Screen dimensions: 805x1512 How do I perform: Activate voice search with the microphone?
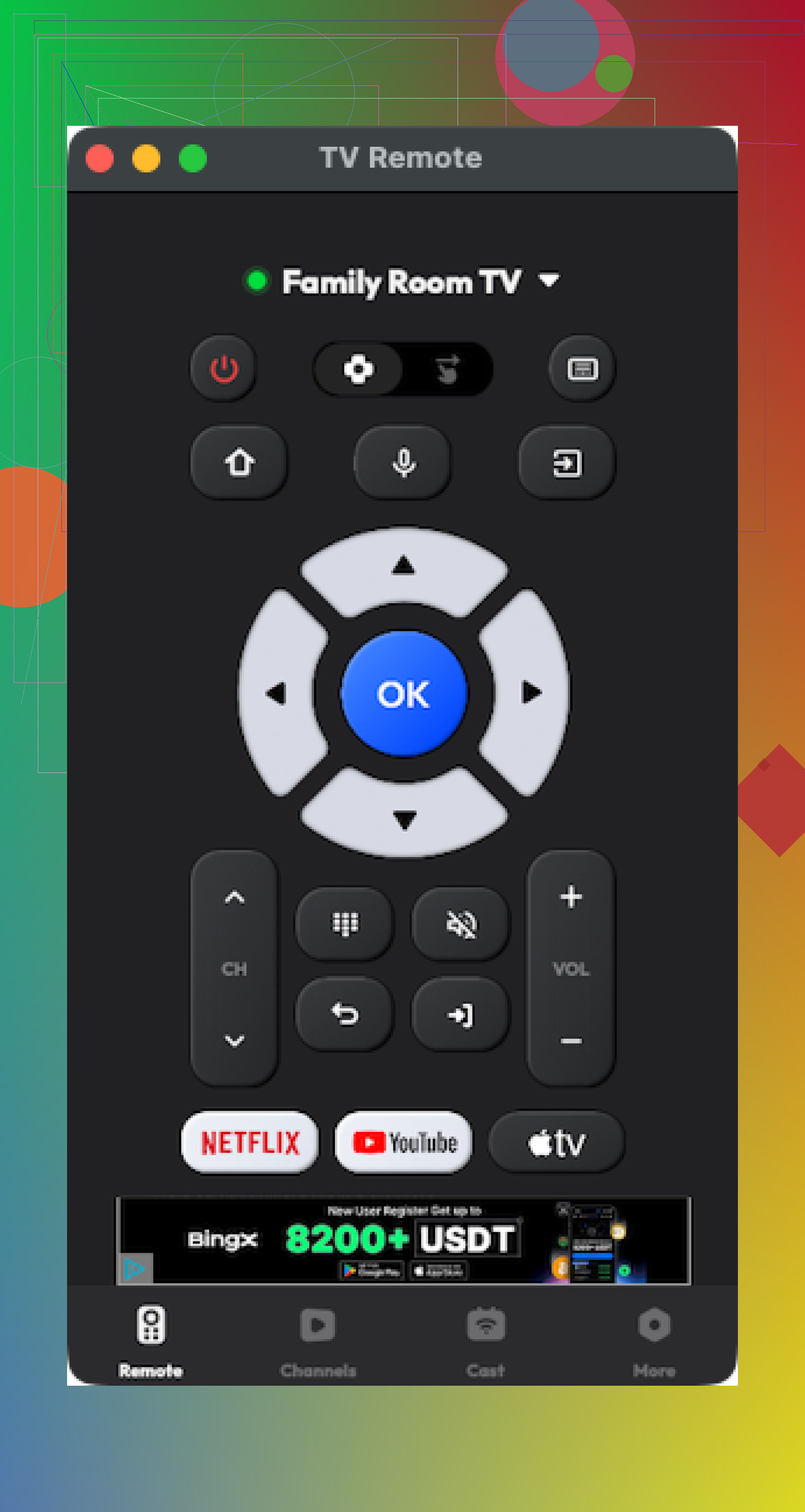click(404, 463)
